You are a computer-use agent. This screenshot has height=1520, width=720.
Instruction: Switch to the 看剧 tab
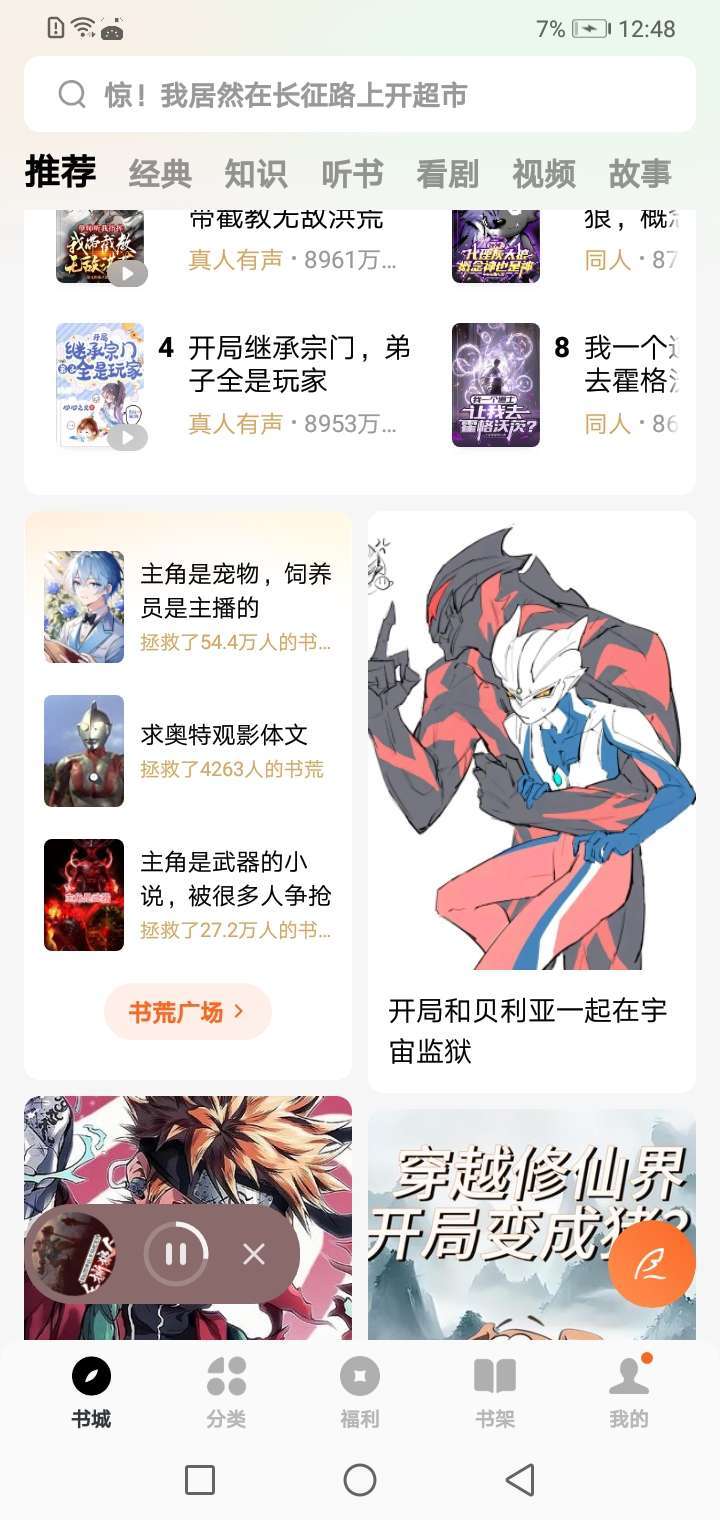click(x=448, y=174)
